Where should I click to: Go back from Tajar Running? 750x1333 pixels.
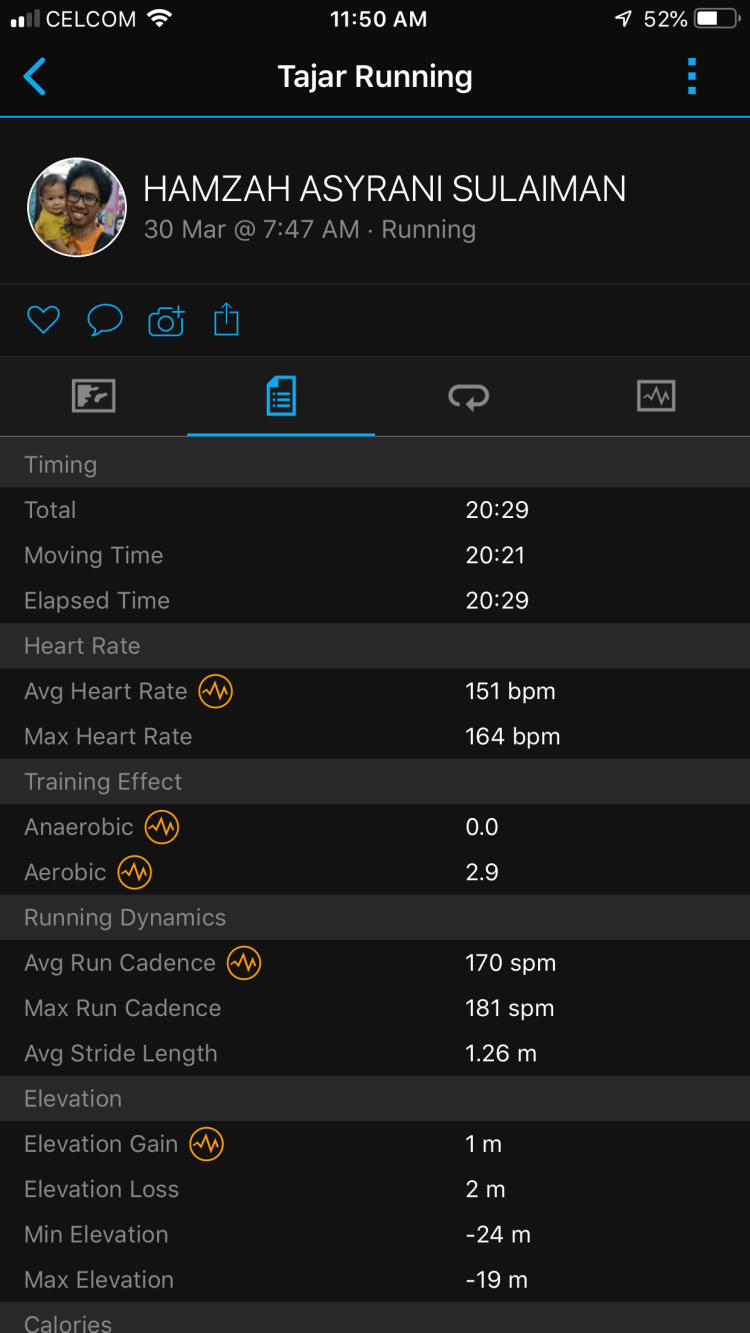click(35, 77)
